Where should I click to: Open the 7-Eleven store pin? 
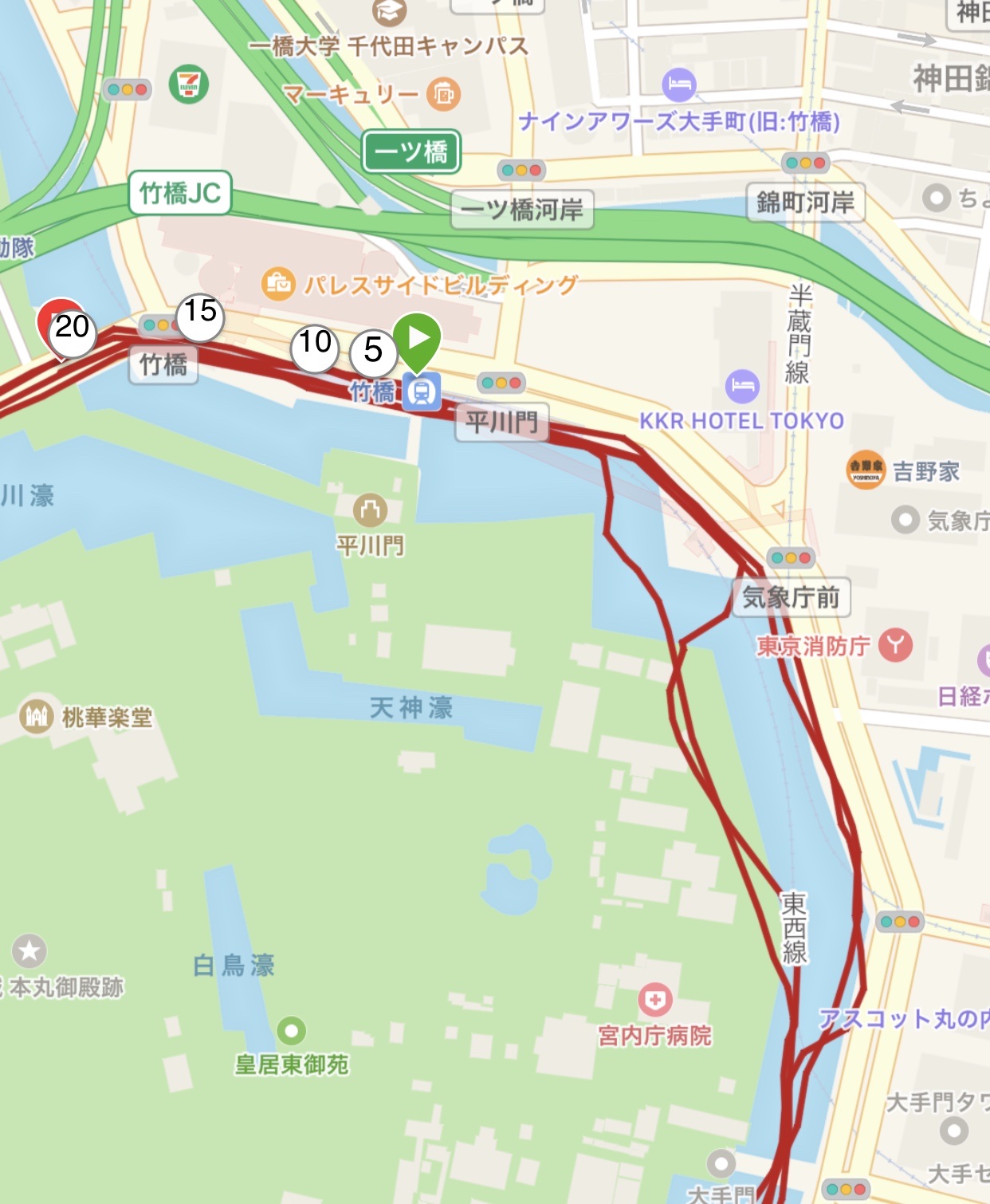pyautogui.click(x=189, y=84)
